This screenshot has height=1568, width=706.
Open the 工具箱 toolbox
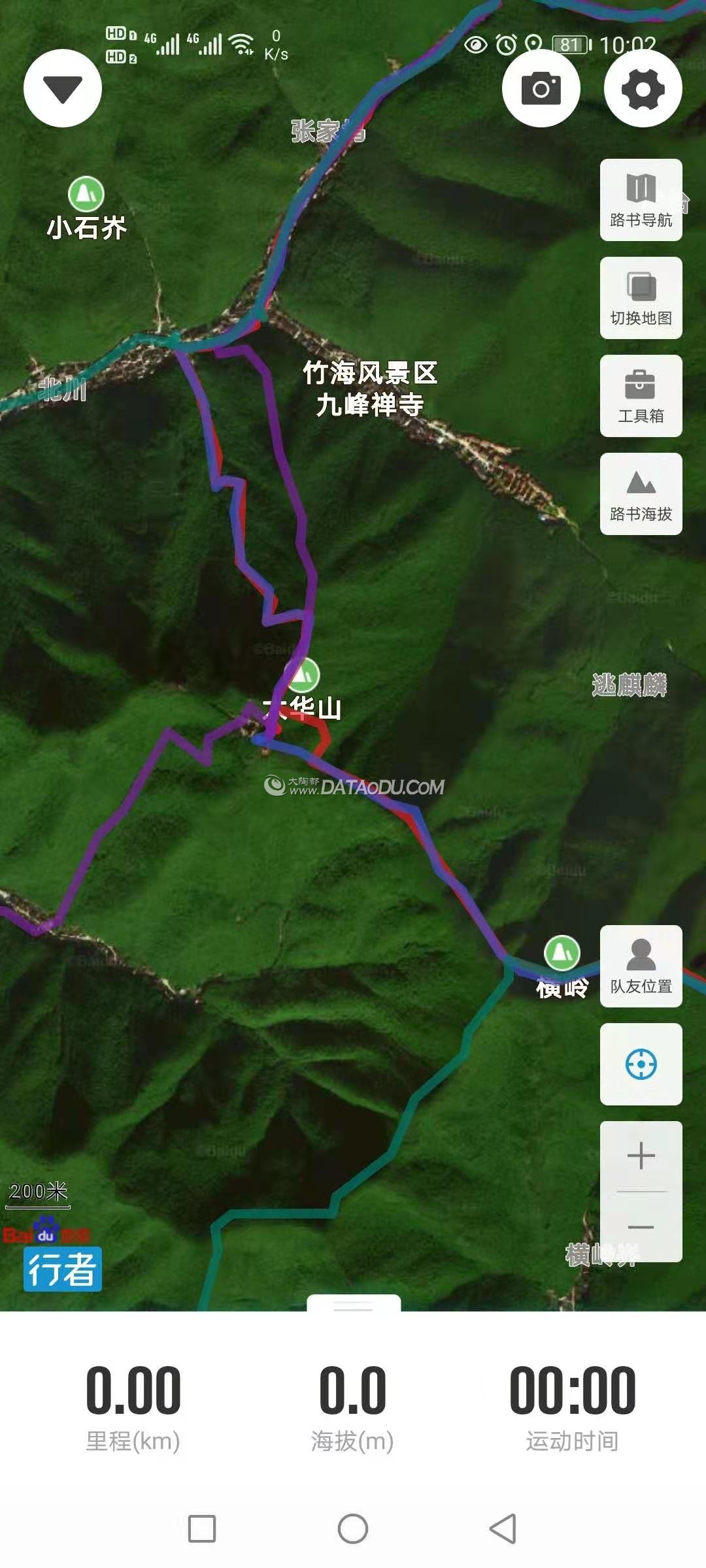641,396
